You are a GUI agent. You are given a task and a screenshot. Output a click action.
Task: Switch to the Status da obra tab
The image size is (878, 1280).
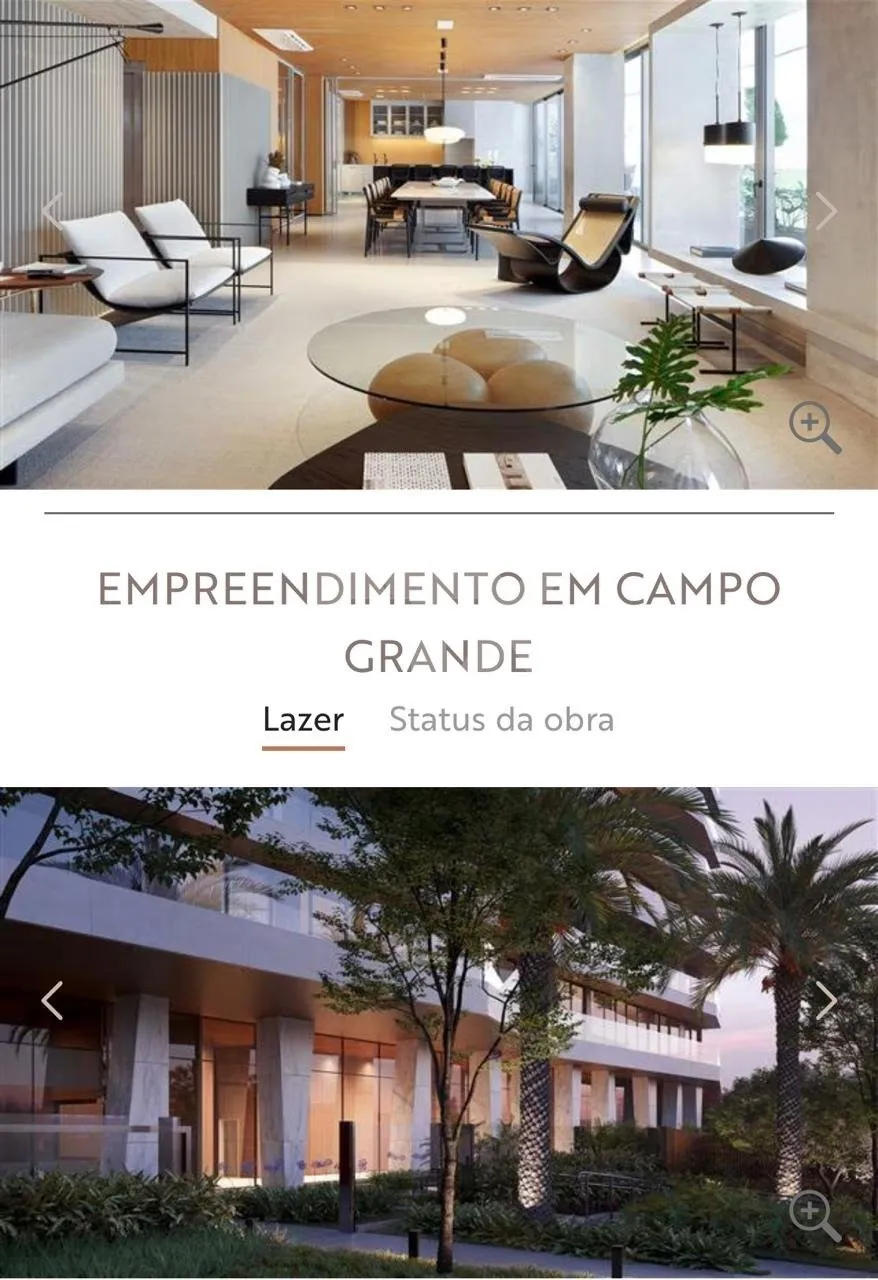501,720
